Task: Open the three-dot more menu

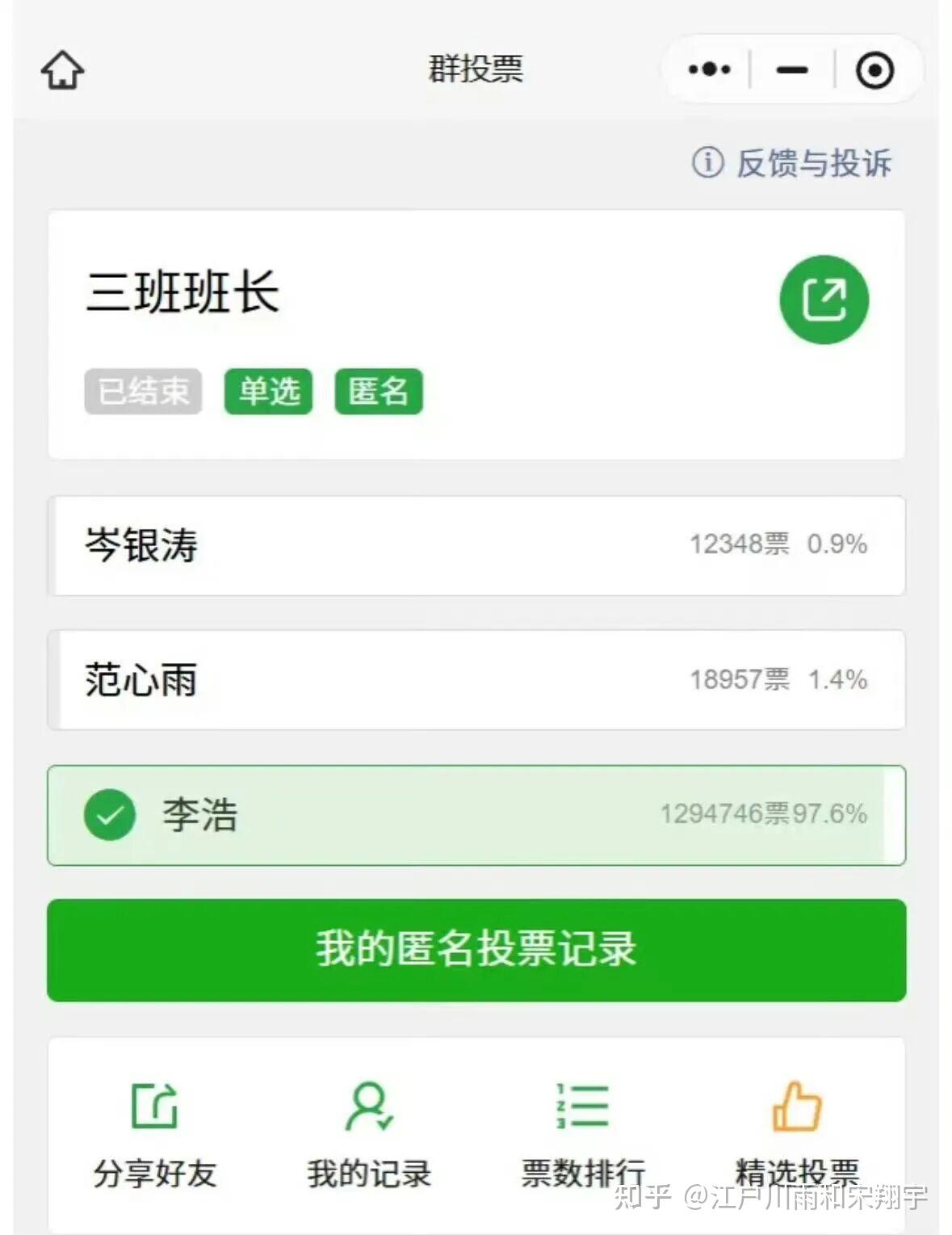Action: click(x=709, y=69)
